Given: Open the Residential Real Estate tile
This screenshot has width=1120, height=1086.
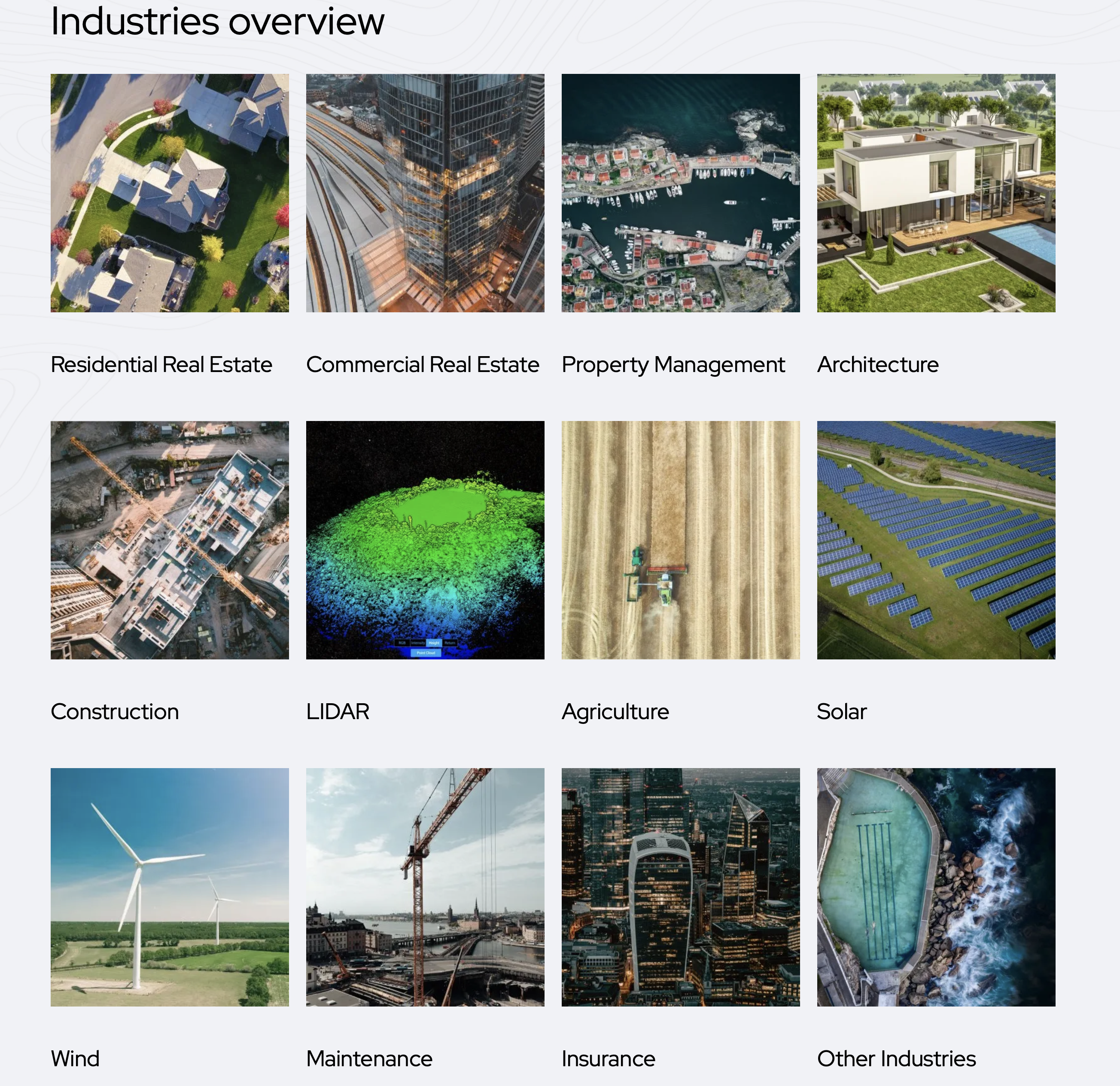Looking at the screenshot, I should tap(170, 192).
